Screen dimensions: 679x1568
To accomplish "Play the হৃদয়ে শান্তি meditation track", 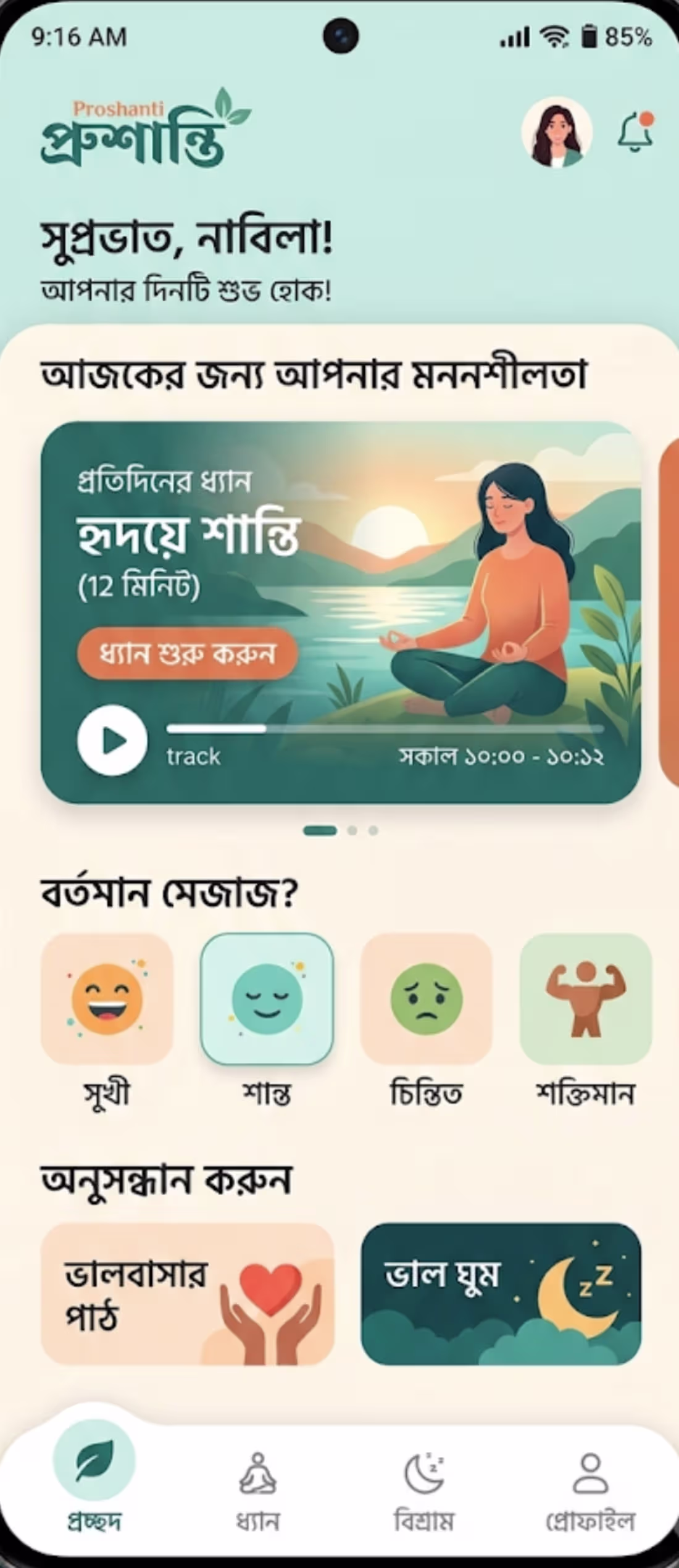I will pyautogui.click(x=112, y=740).
